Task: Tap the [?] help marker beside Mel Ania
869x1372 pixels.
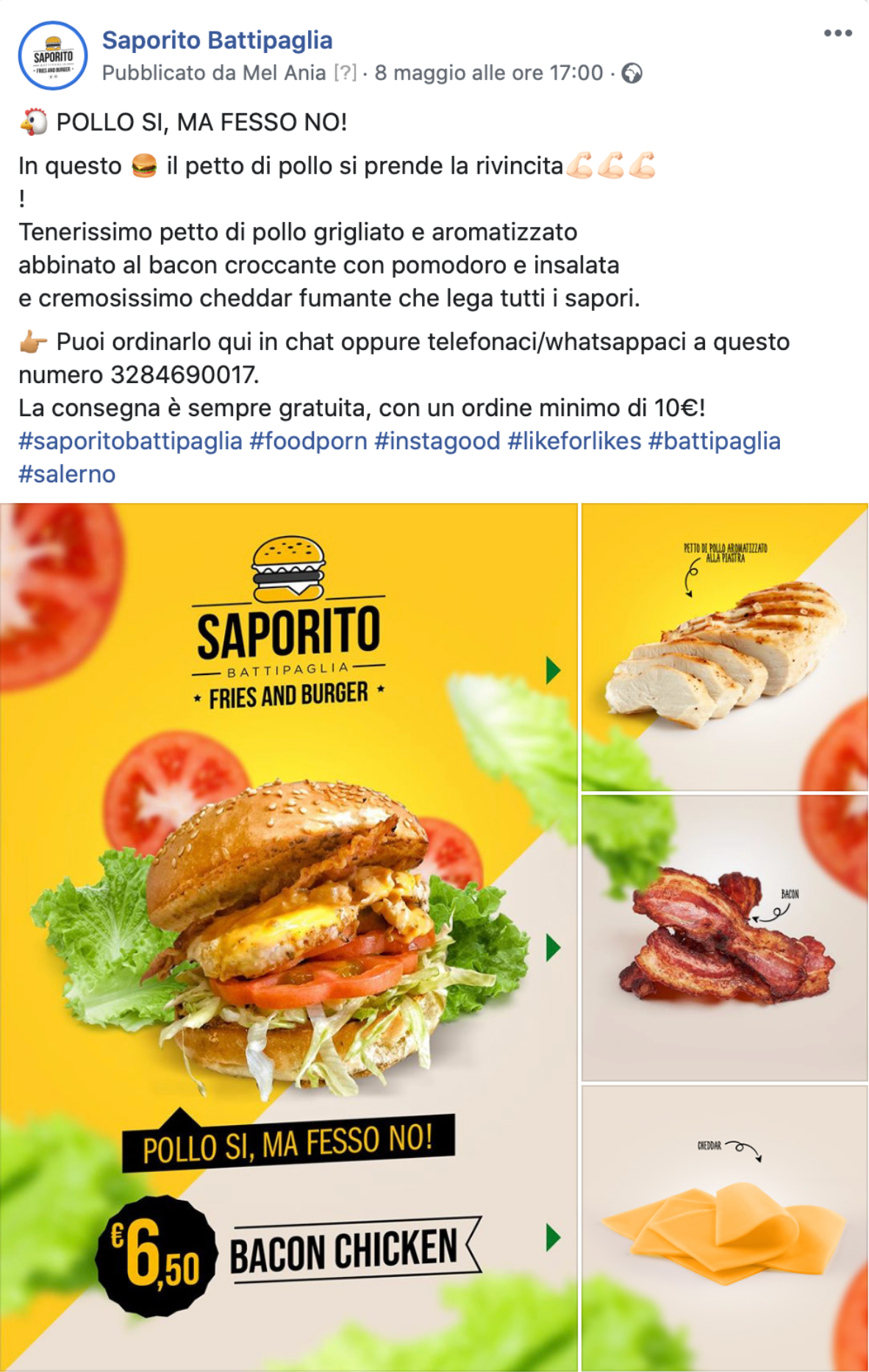Action: pyautogui.click(x=345, y=73)
